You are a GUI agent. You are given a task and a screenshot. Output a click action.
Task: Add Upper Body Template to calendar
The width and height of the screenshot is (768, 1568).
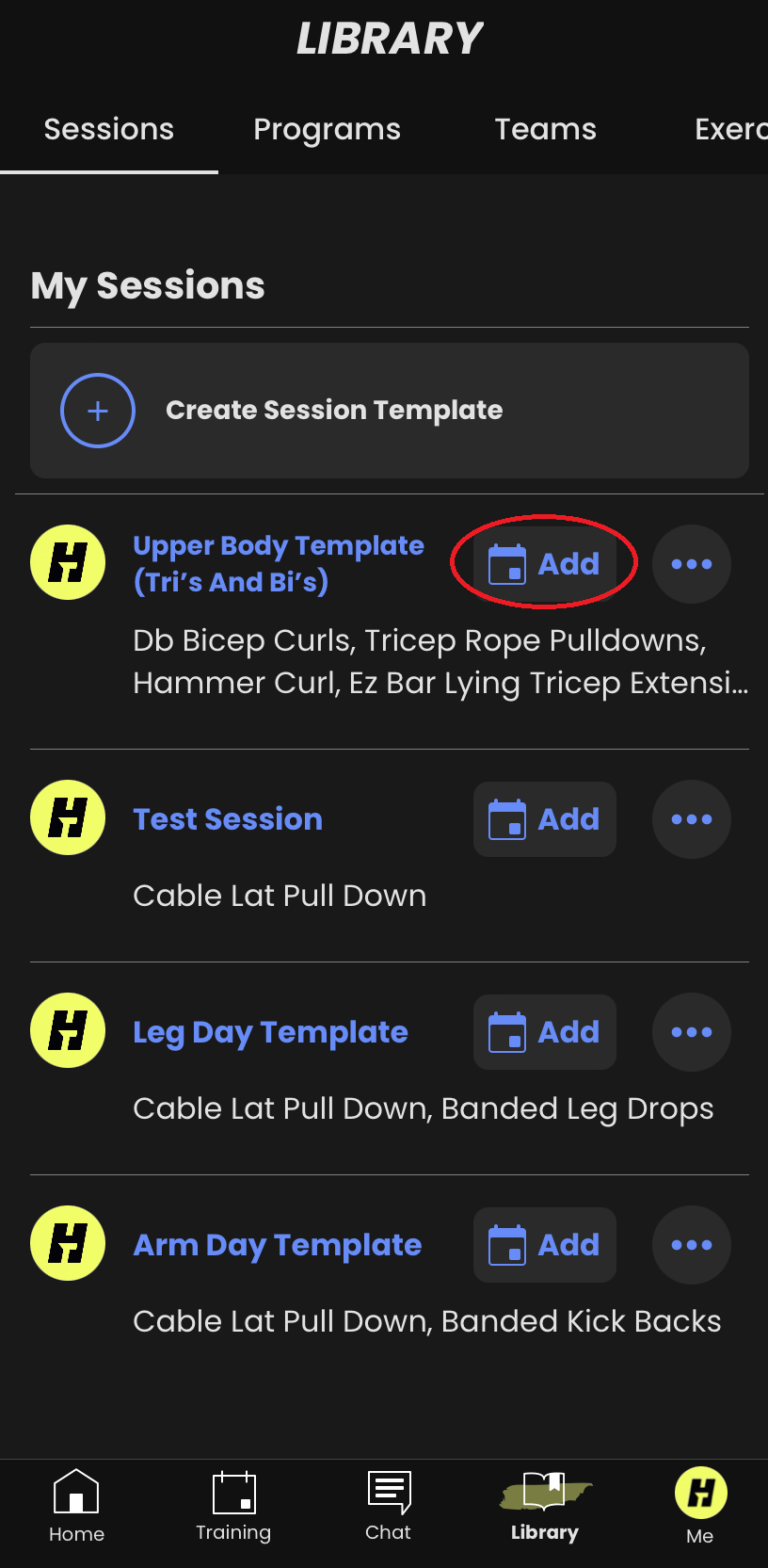click(x=545, y=564)
